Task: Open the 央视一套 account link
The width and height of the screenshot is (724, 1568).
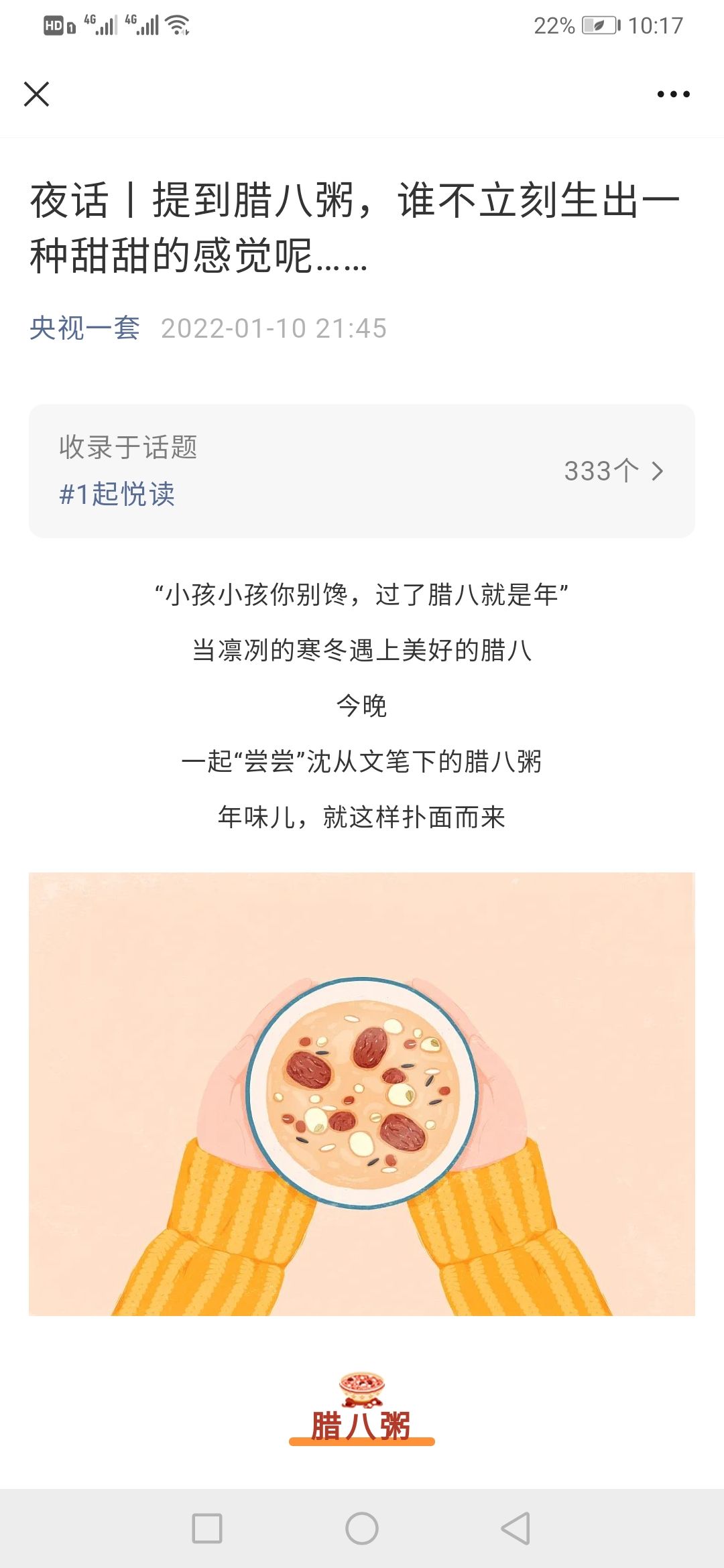Action: 84,328
